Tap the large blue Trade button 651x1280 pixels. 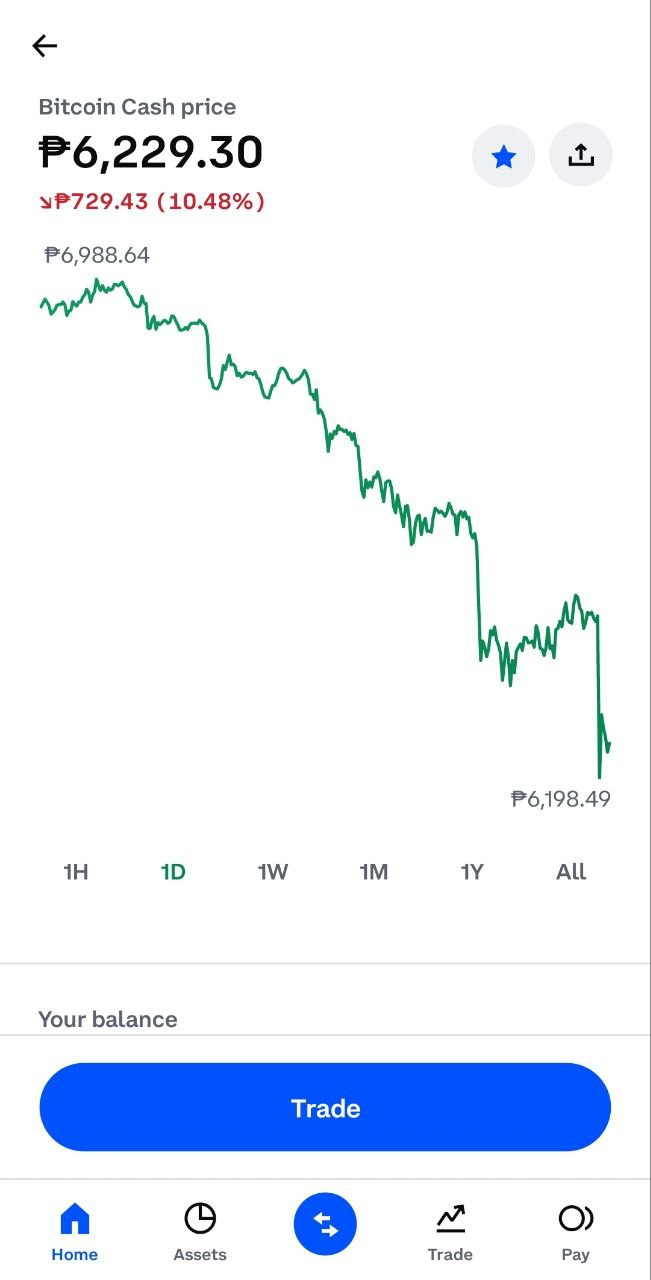coord(325,1107)
